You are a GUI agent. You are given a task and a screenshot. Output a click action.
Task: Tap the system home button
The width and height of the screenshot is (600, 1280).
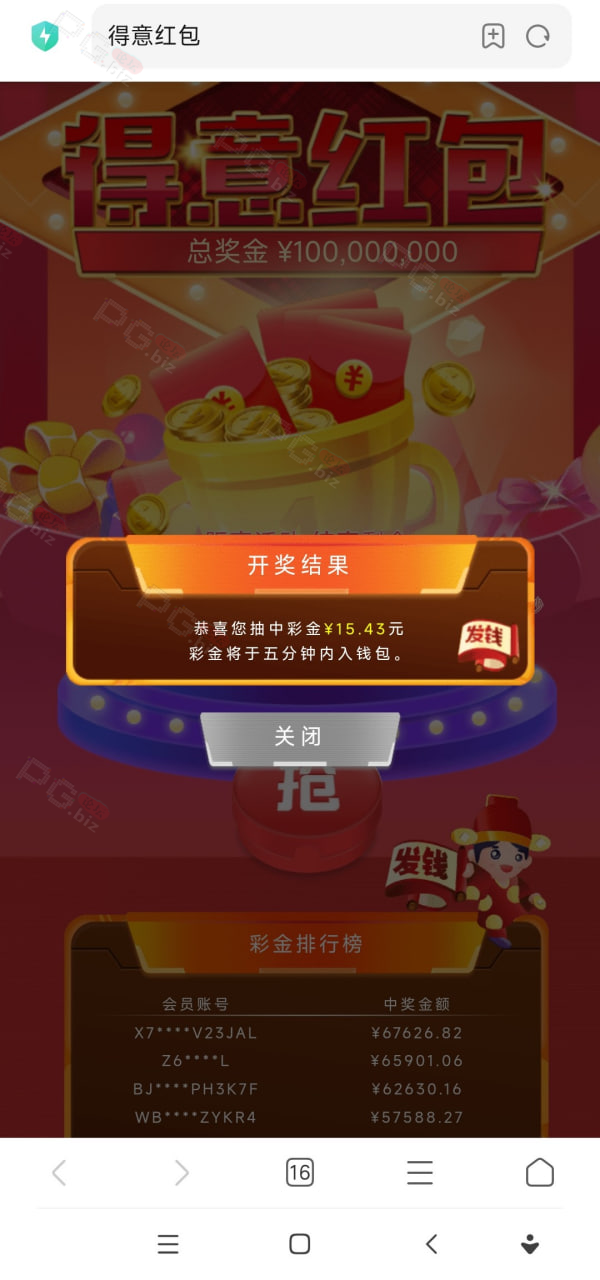tap(299, 1244)
